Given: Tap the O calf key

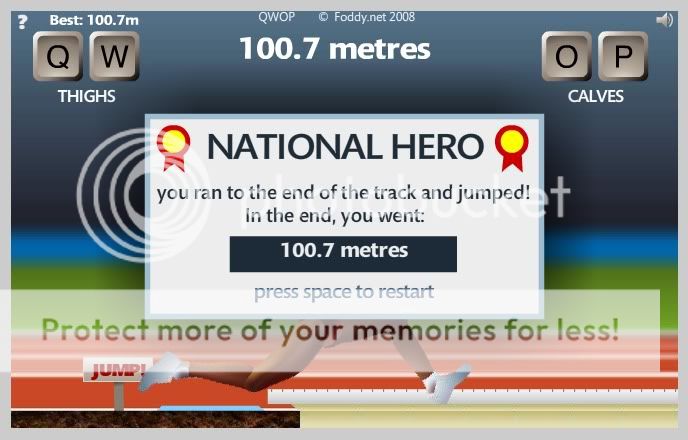Looking at the screenshot, I should 567,57.
